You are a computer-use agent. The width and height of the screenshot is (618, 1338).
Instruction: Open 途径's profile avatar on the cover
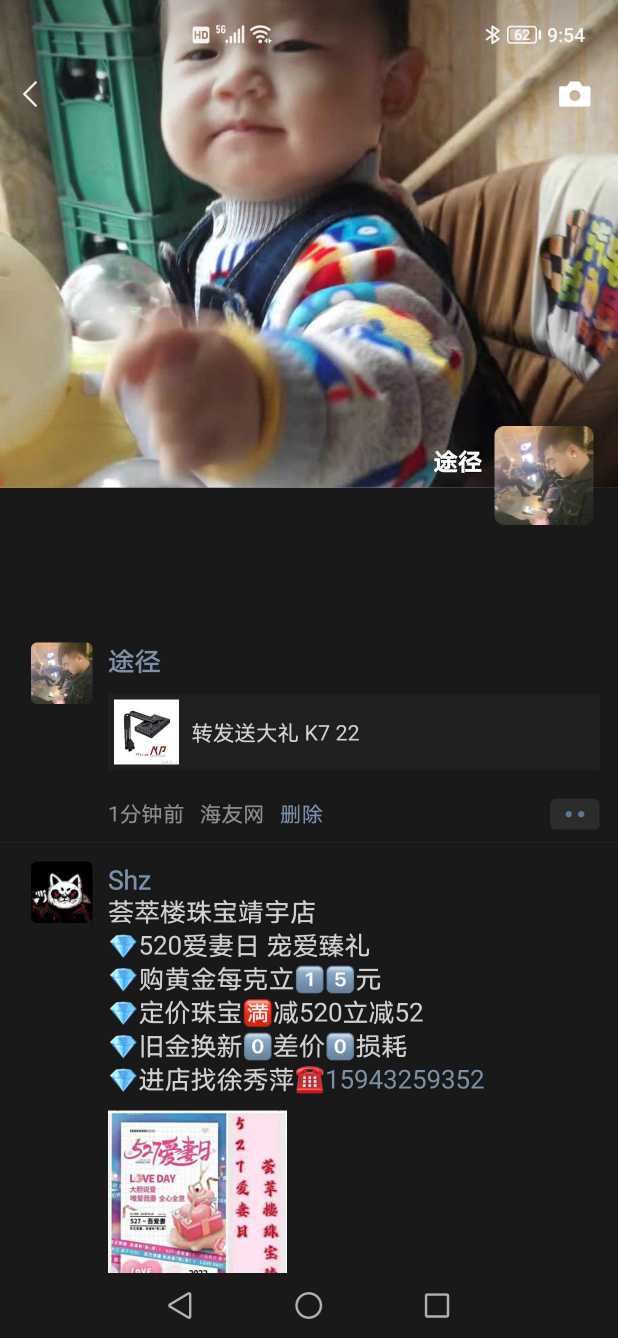click(543, 475)
